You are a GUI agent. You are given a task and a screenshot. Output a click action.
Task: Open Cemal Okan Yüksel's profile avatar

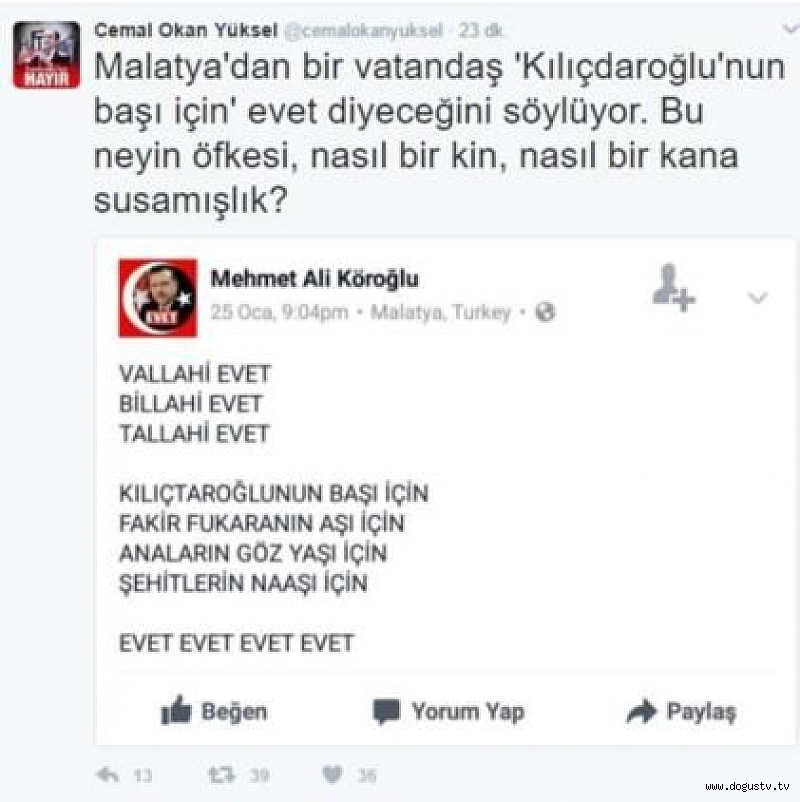[47, 53]
